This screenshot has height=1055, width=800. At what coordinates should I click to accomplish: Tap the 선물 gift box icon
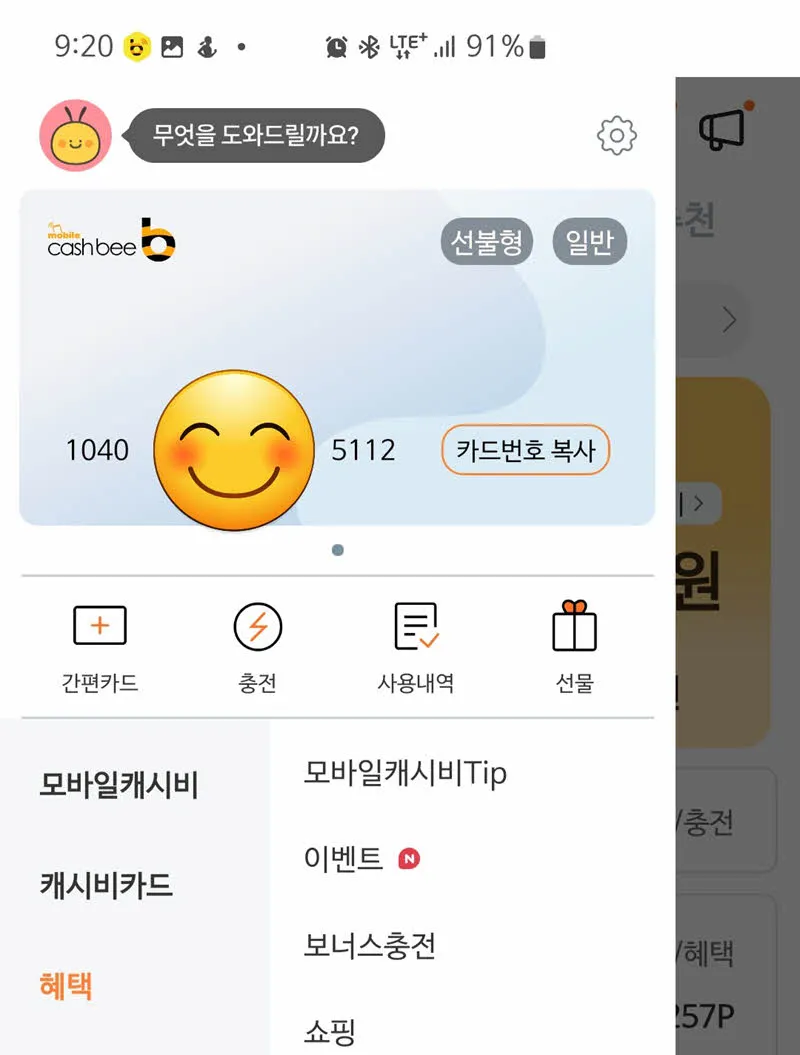point(574,626)
